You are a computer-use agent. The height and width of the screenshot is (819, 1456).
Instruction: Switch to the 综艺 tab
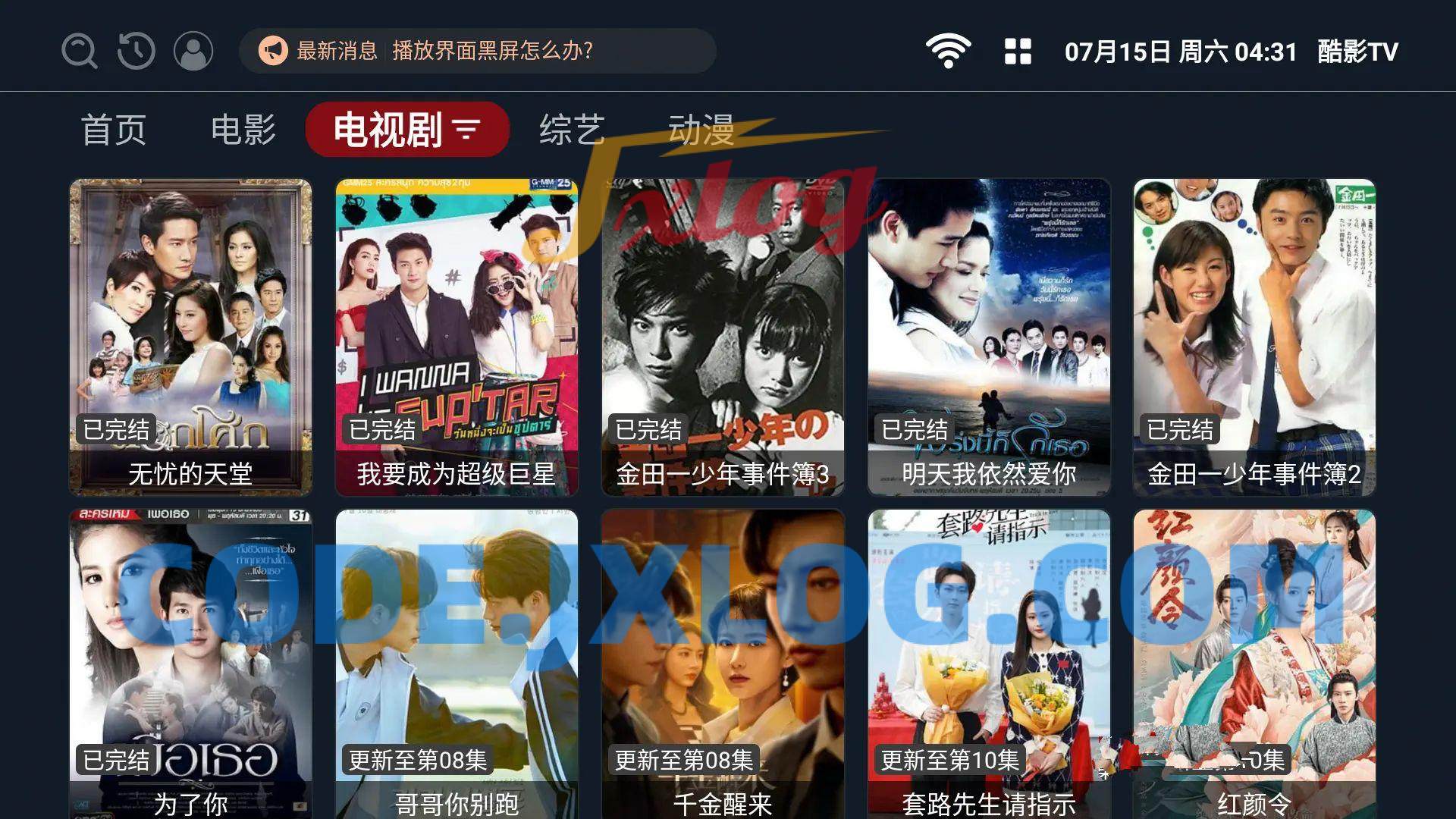pyautogui.click(x=572, y=130)
